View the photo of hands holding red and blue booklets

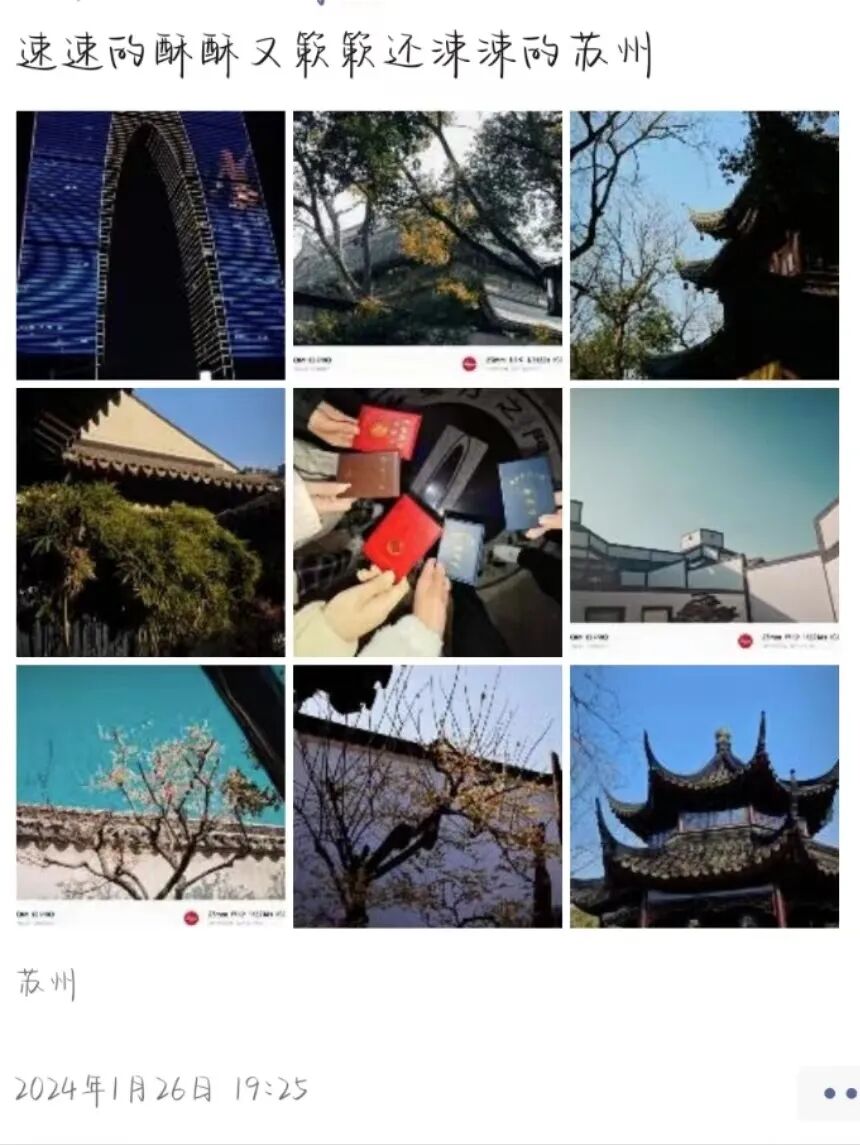point(427,522)
